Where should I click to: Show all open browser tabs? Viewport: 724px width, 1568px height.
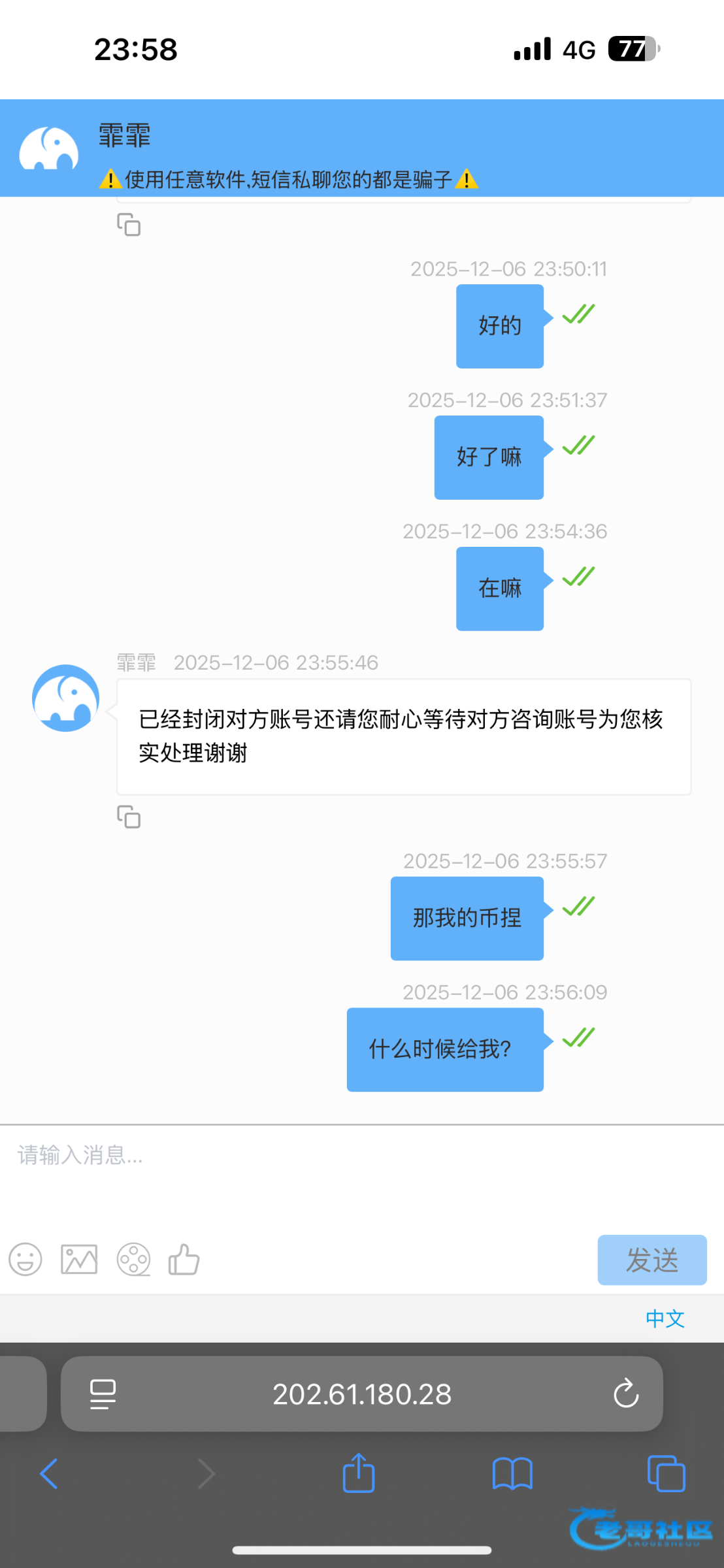point(666,1473)
